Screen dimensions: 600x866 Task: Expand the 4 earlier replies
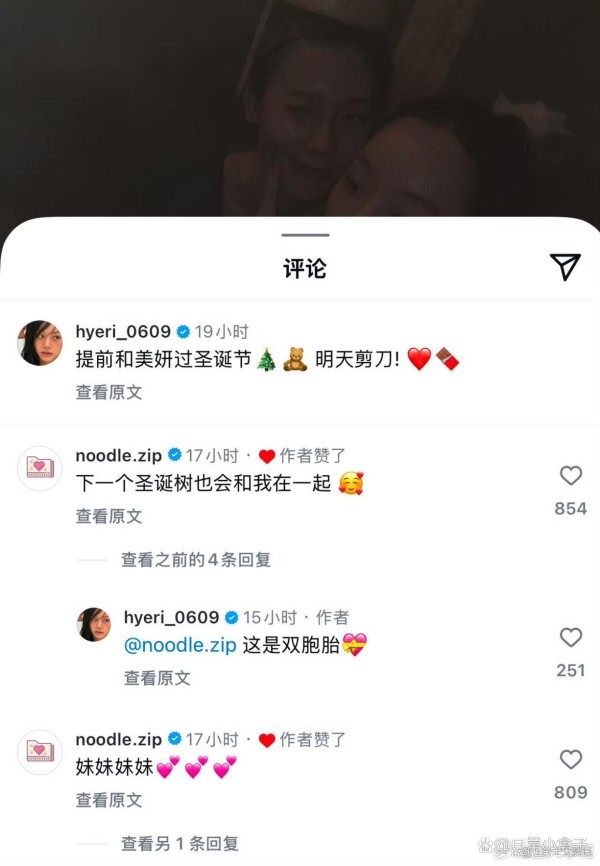(x=195, y=560)
